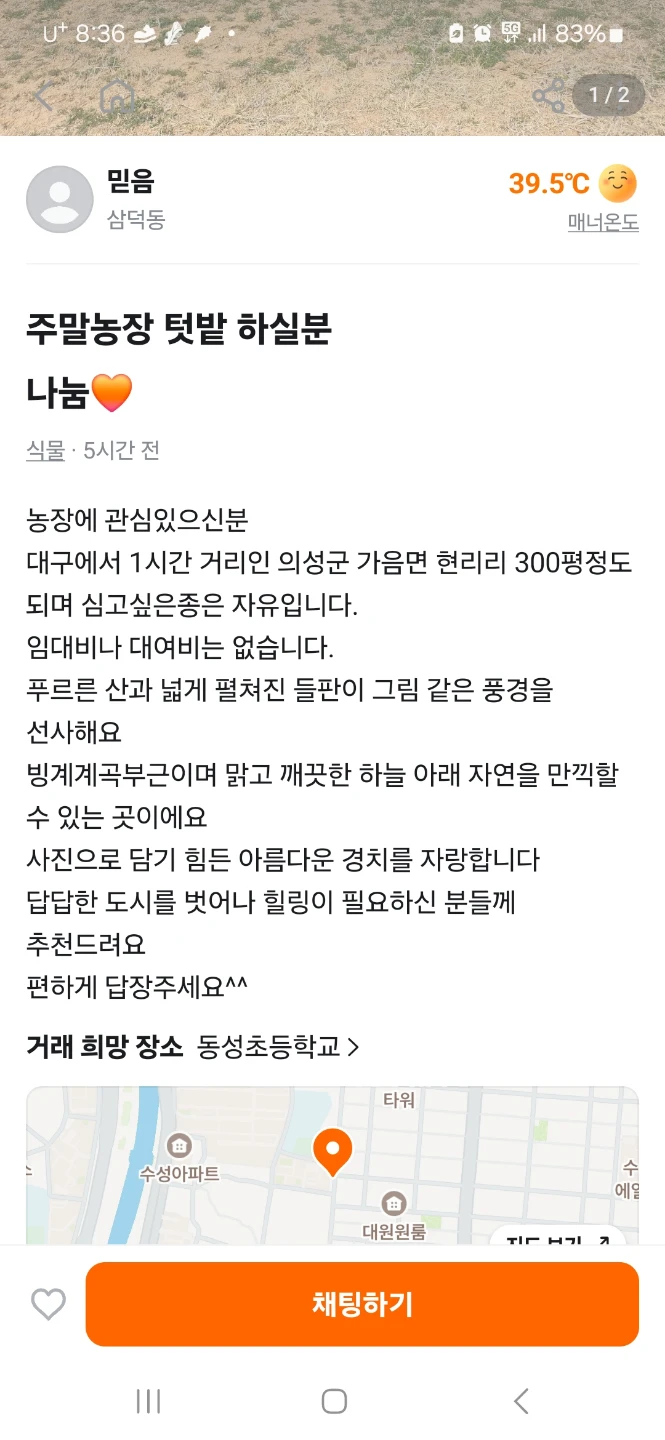Screen dimensions: 665x1440
Task: Like this listing with the heart icon
Action: pyautogui.click(x=48, y=1304)
